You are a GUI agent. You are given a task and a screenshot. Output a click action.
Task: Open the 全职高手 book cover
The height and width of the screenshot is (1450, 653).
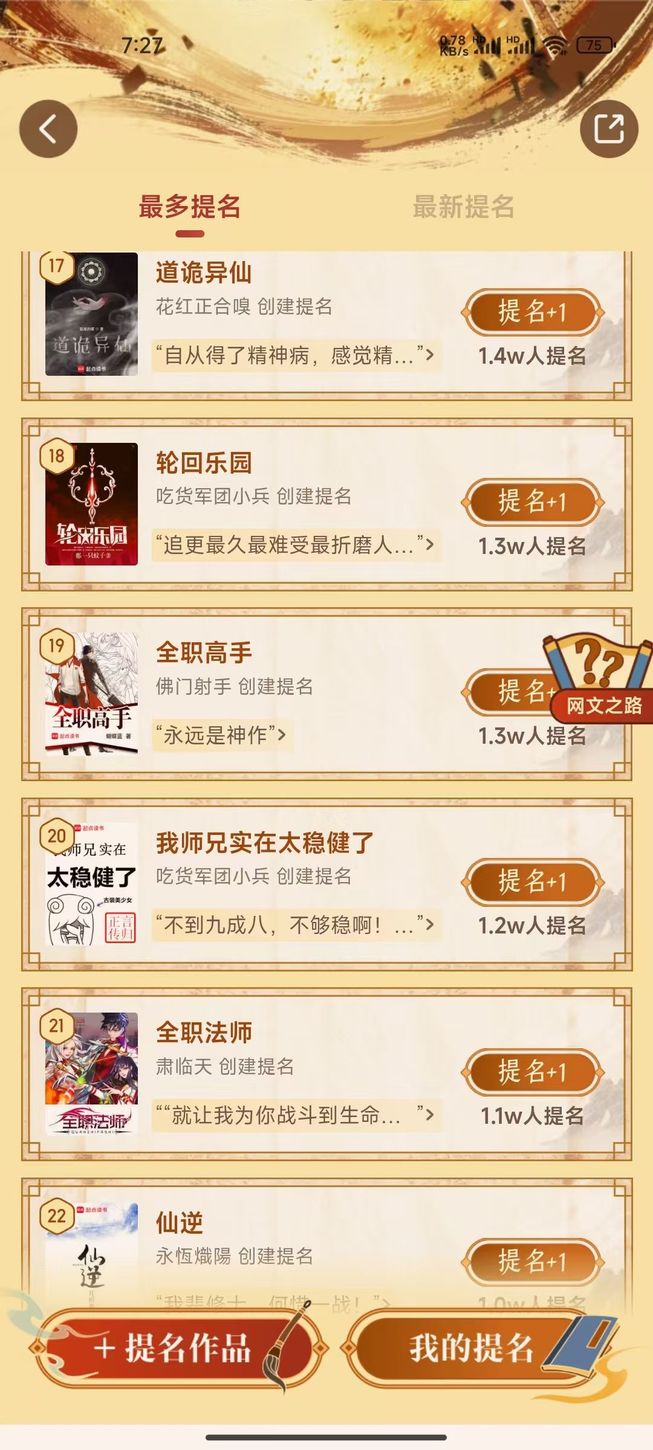click(x=91, y=692)
